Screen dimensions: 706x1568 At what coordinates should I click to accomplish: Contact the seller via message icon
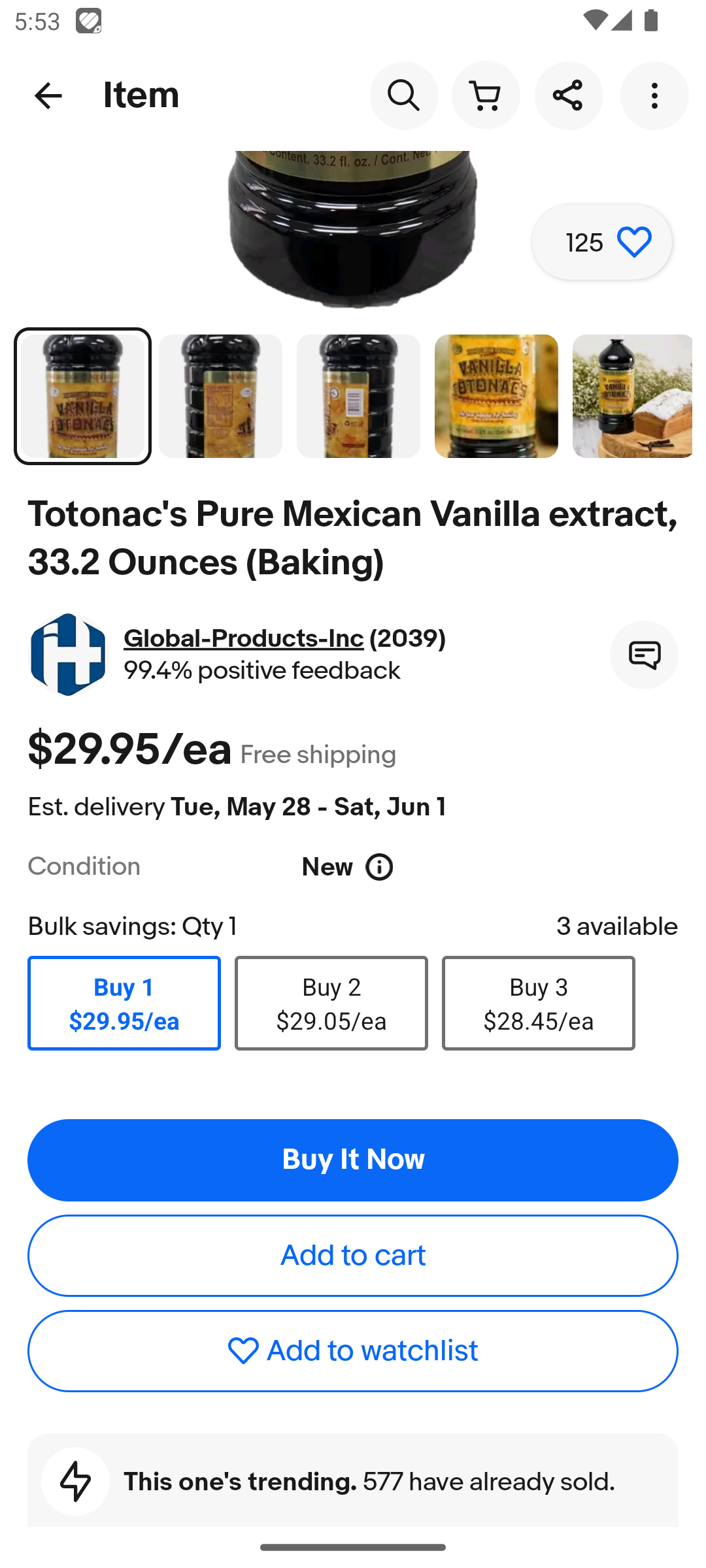coord(644,655)
